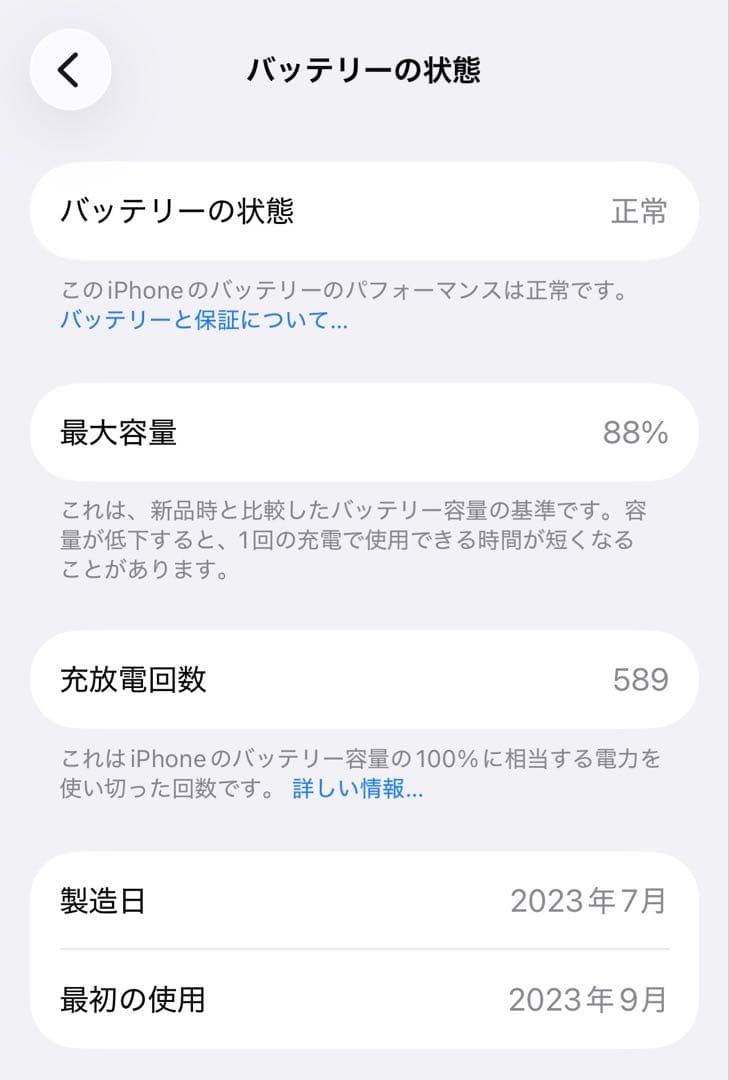Screen dimensions: 729x1080
Task: Tap the 2023年7月 manufacture date
Action: 589,901
